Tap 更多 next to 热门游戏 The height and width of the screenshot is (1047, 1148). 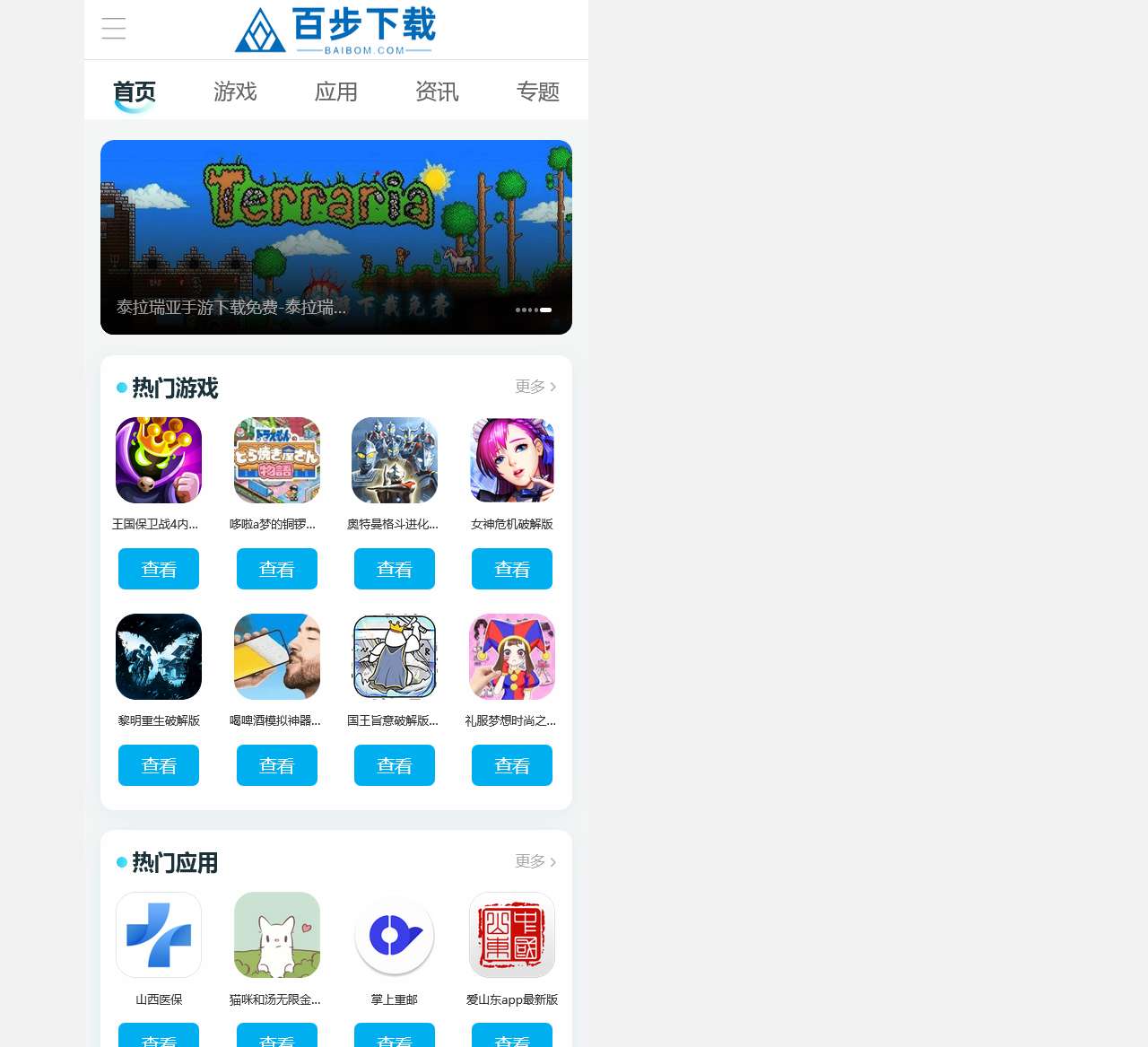pyautogui.click(x=535, y=387)
